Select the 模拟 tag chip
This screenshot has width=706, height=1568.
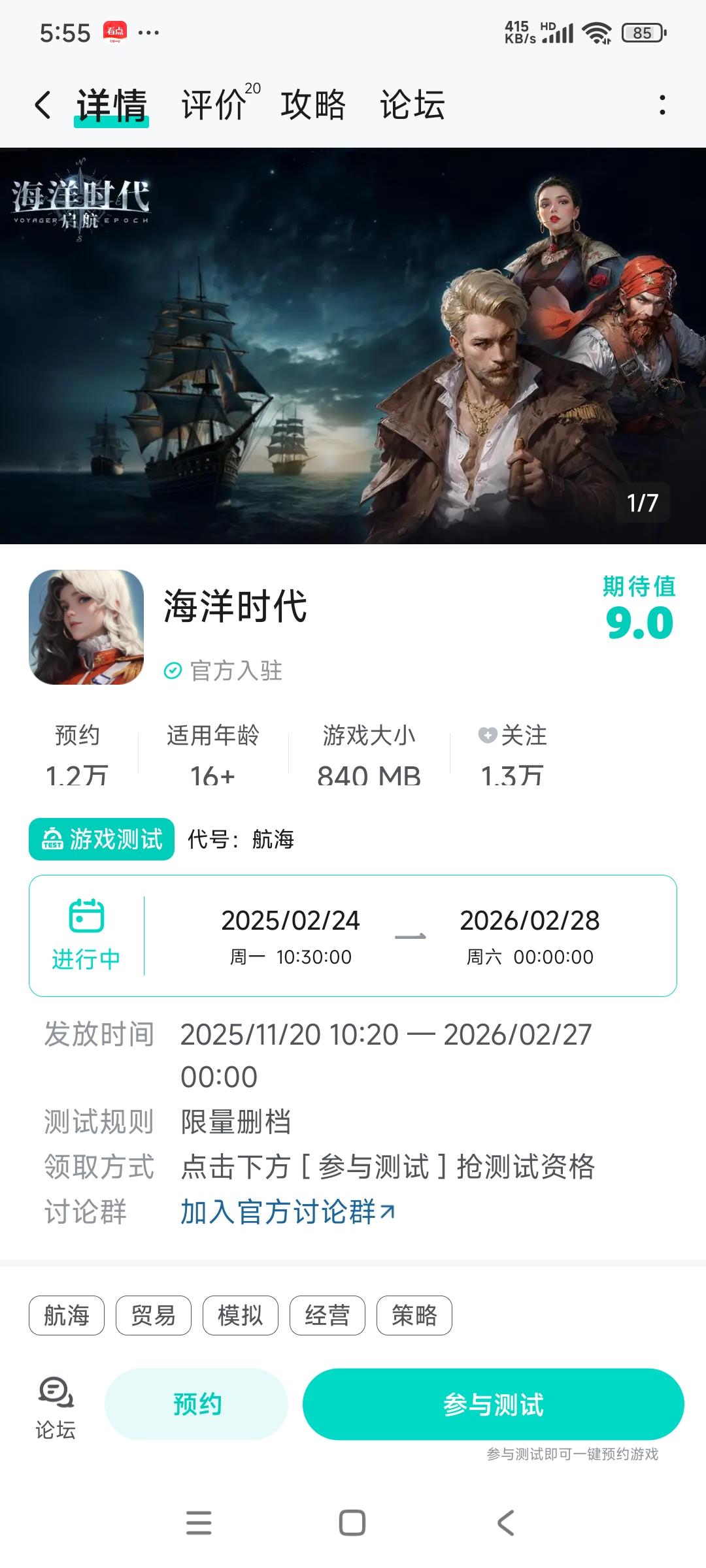(x=241, y=1315)
